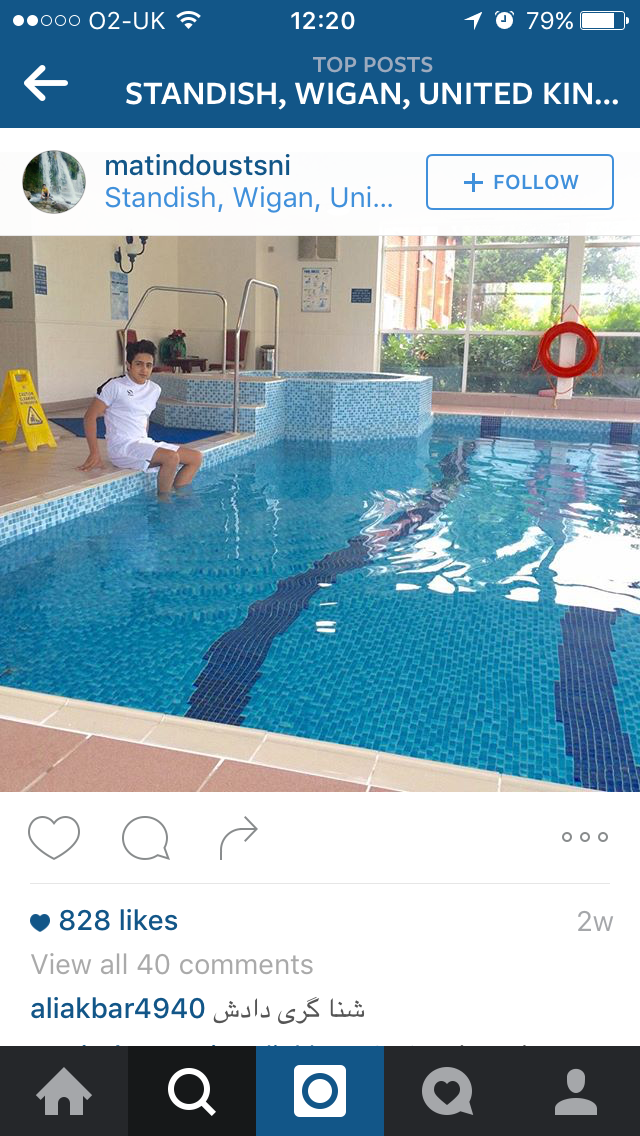Image resolution: width=640 pixels, height=1136 pixels.
Task: Open the Search and Explore tab
Action: click(192, 1091)
